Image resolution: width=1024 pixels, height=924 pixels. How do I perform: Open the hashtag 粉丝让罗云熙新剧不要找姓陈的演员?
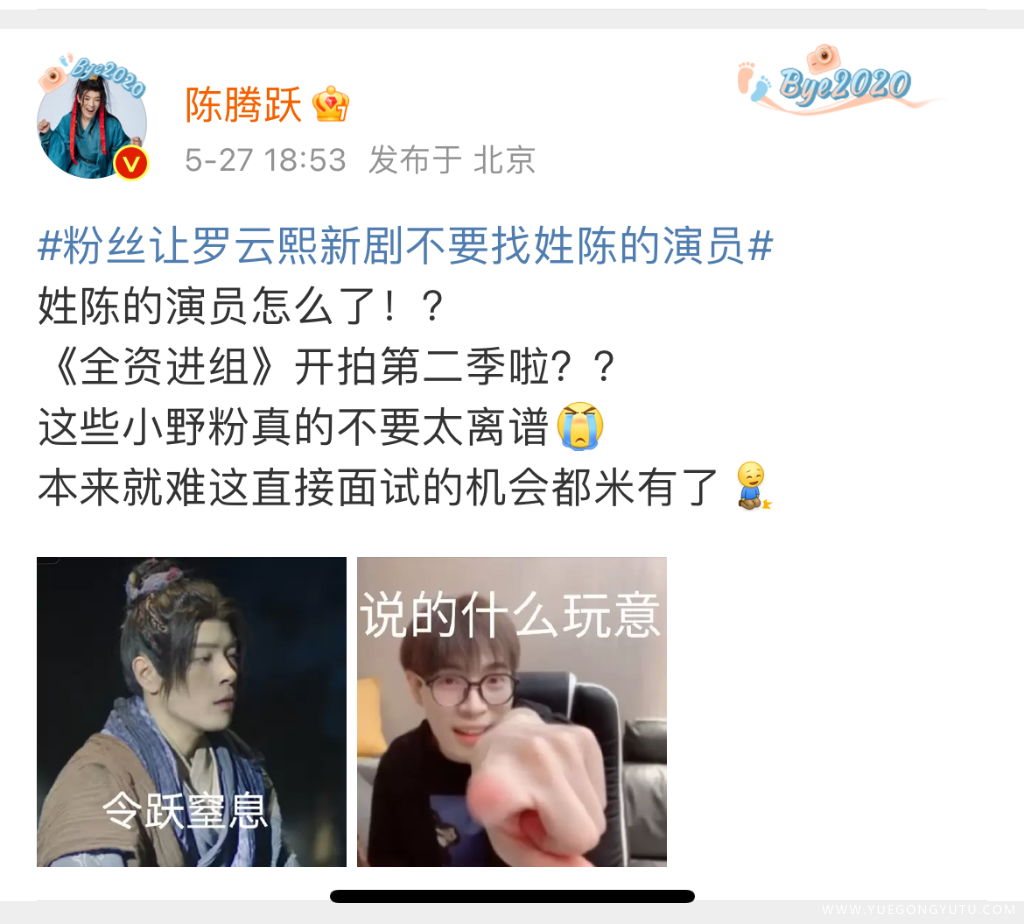pyautogui.click(x=405, y=247)
